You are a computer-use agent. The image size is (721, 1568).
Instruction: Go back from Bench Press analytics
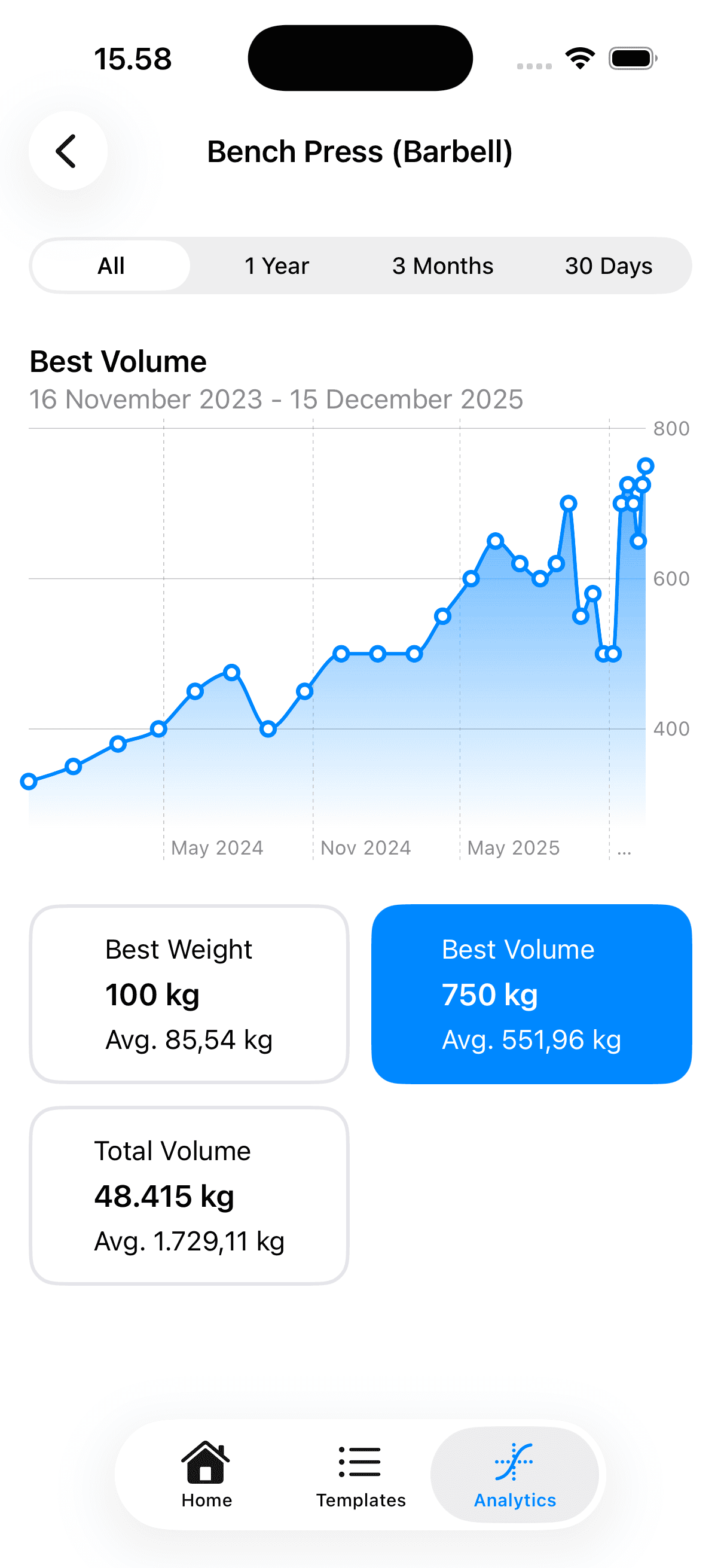pyautogui.click(x=68, y=151)
